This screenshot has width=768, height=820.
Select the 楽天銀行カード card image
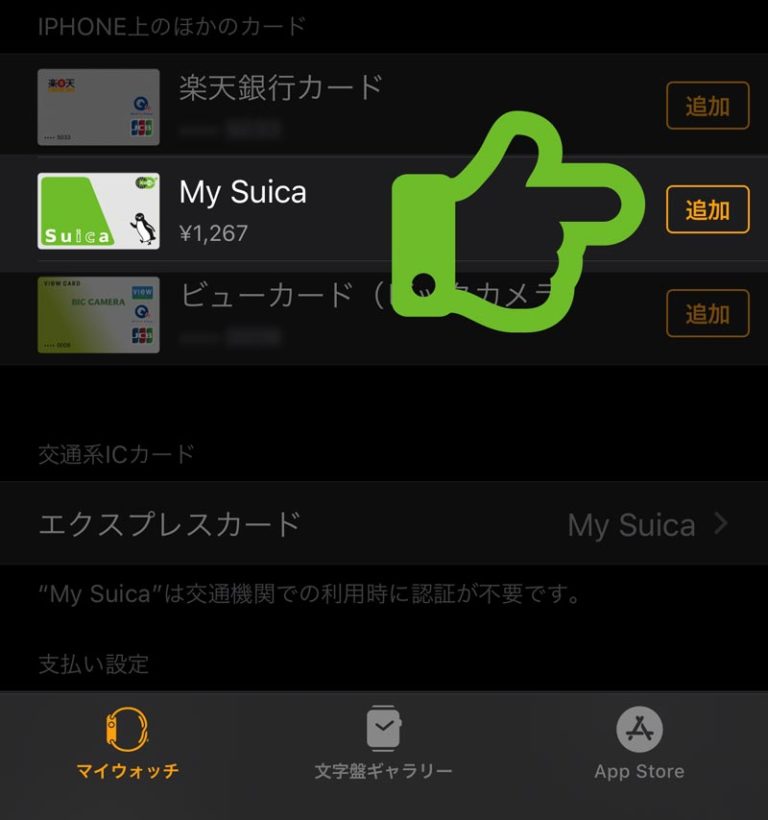(x=98, y=106)
